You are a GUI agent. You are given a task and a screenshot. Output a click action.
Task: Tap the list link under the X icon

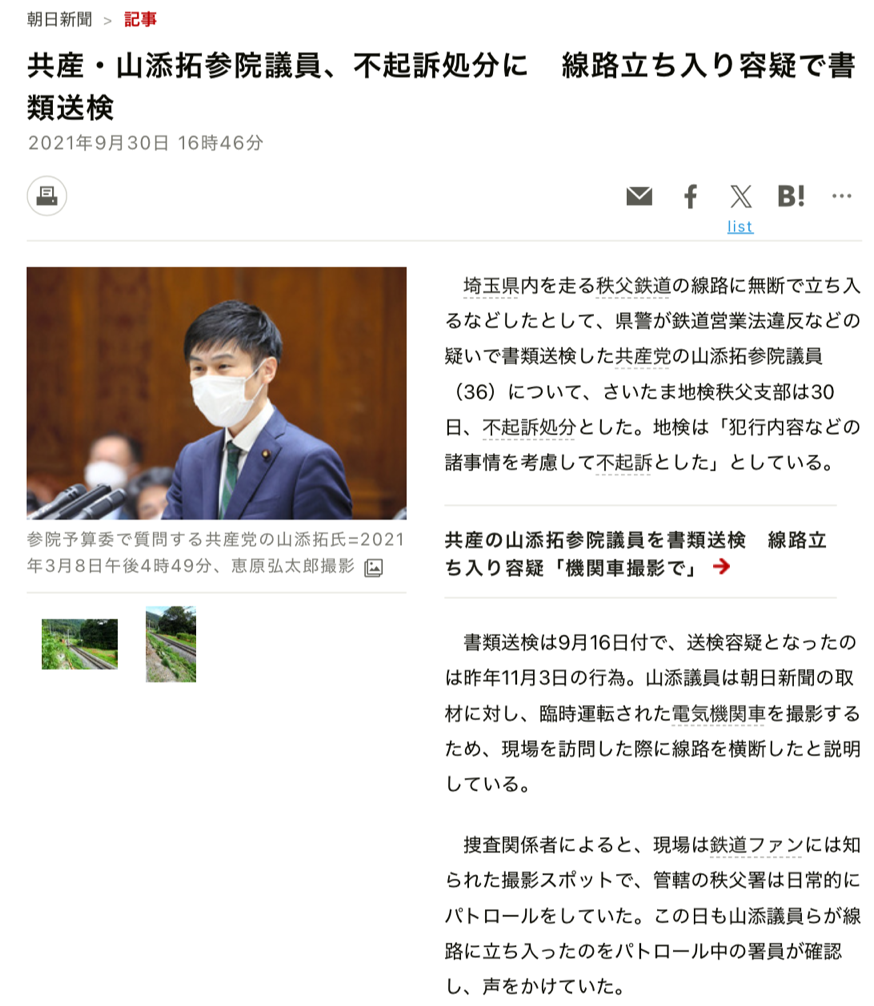click(x=740, y=227)
